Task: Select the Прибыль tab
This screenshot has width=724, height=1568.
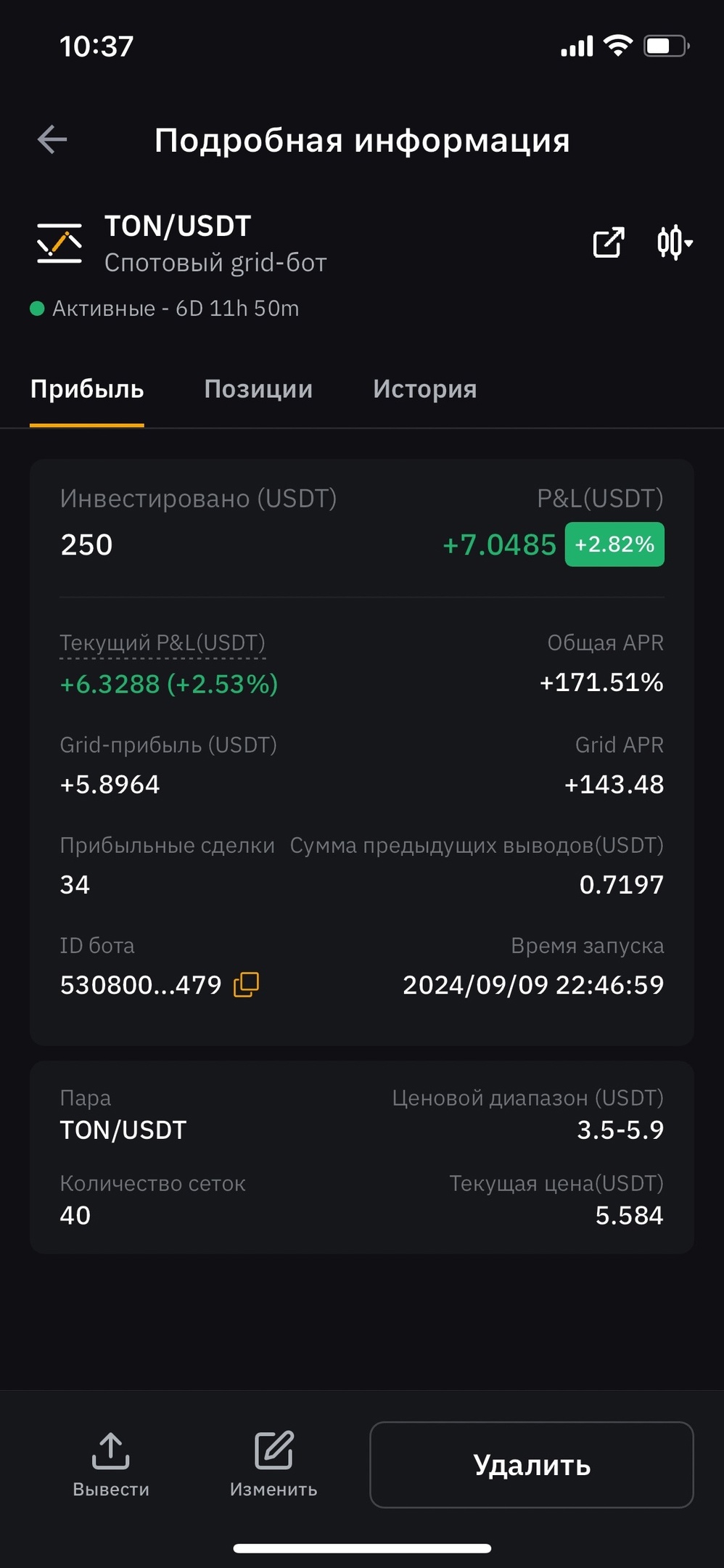Action: tap(87, 389)
